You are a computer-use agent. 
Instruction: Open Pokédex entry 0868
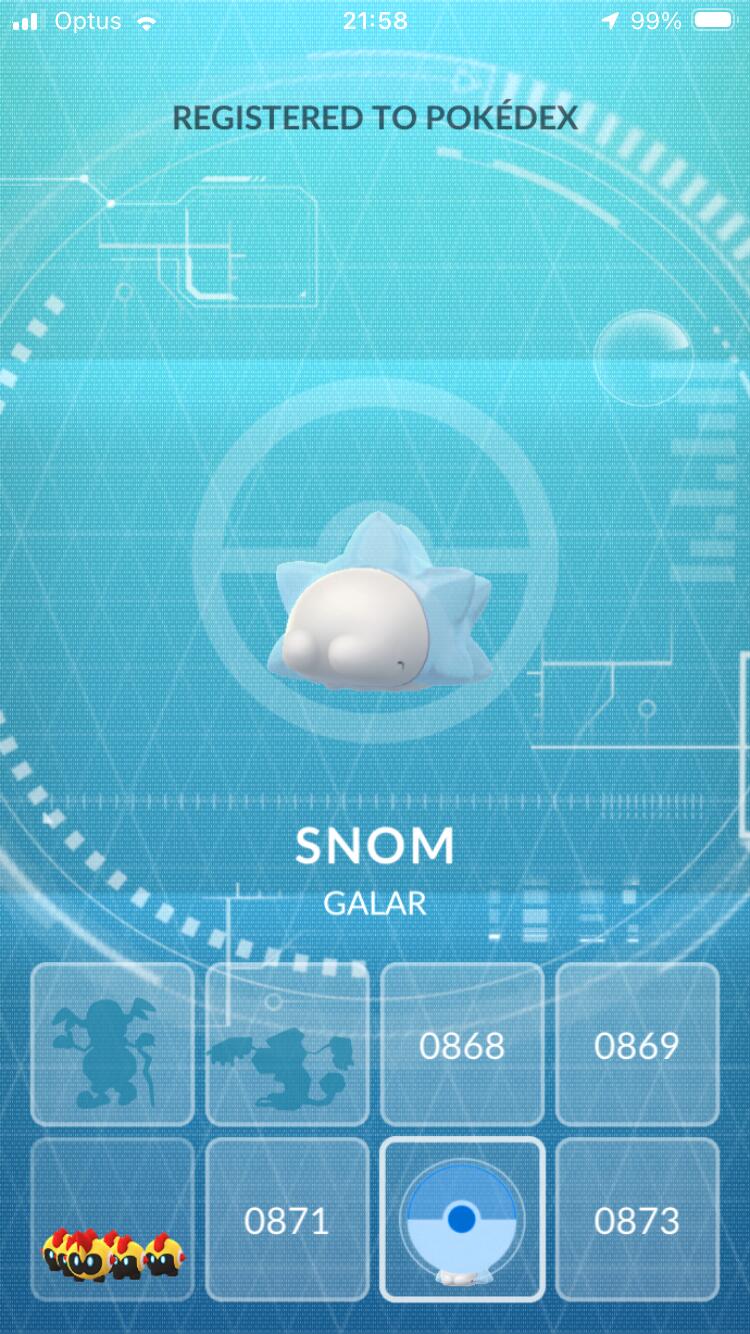[x=462, y=1045]
